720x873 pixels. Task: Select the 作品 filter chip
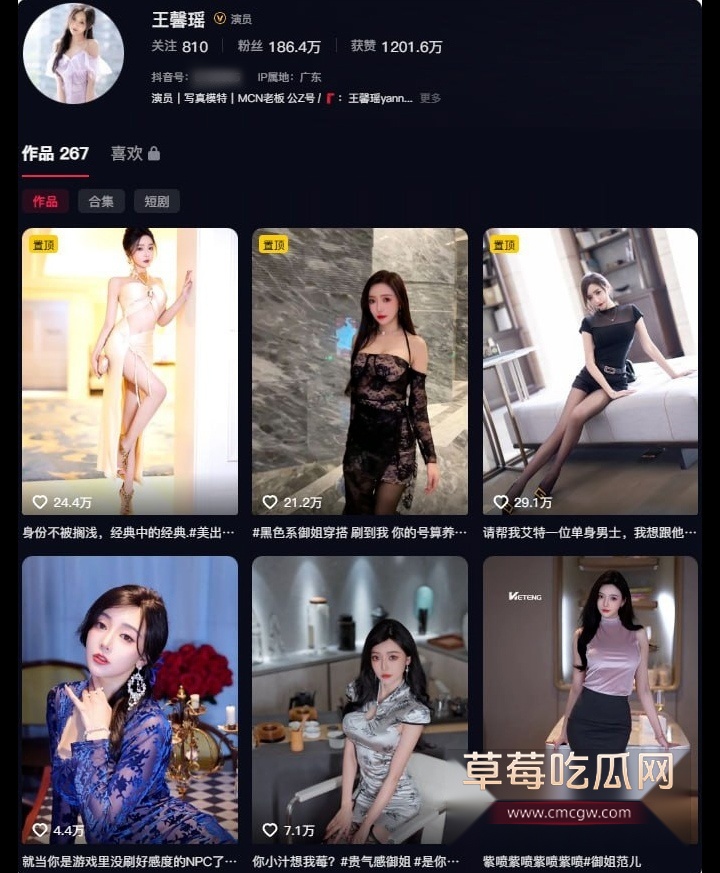tap(45, 201)
